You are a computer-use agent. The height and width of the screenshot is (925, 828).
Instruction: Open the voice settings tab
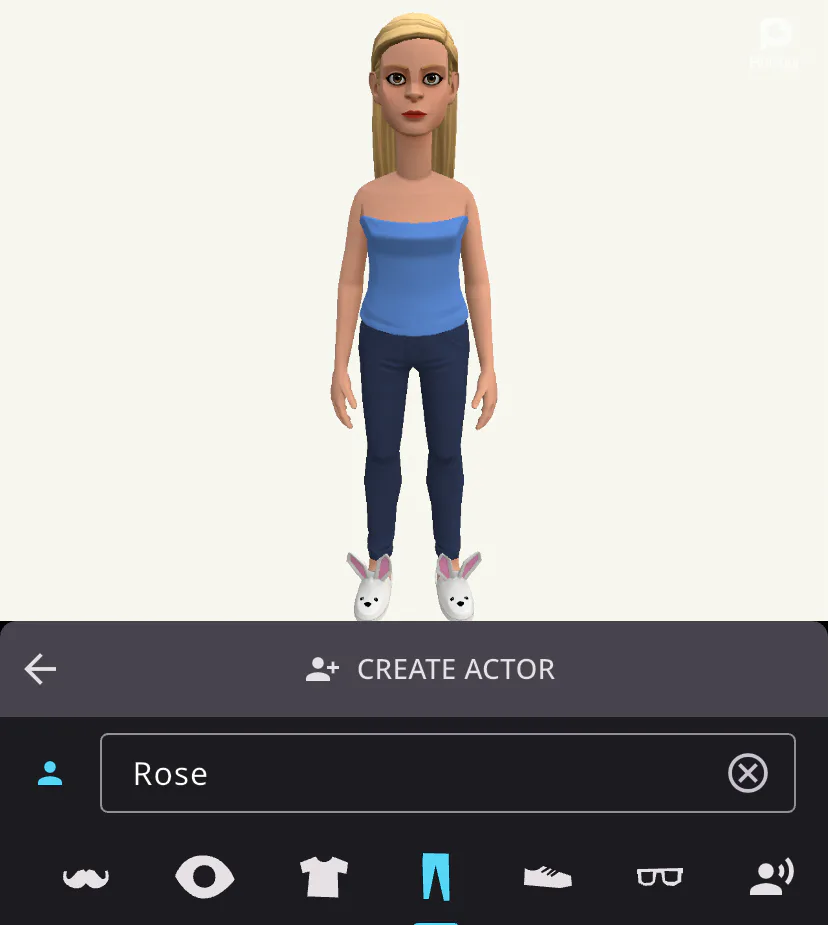tap(771, 876)
